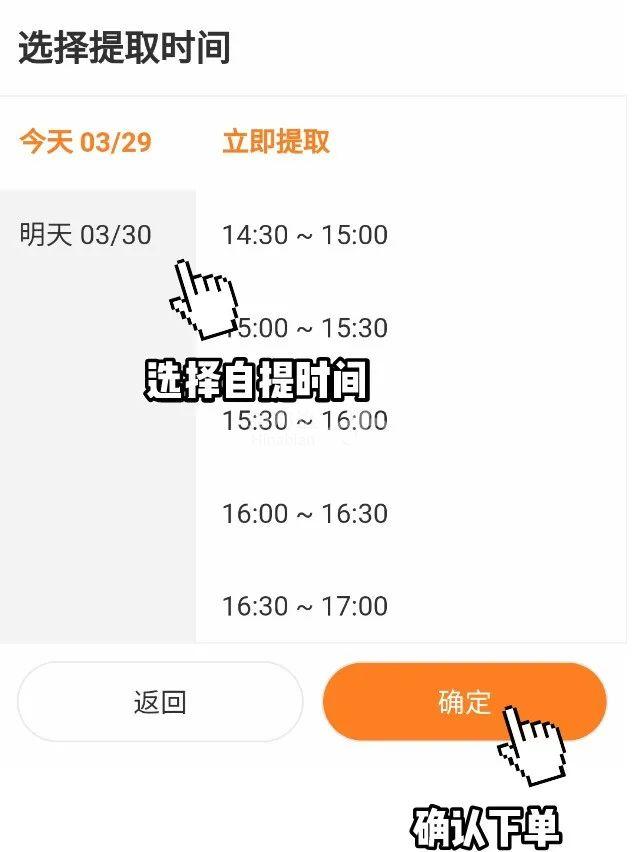Select the 16:00 ~ 16:30 time slot
640x852 pixels.
pyautogui.click(x=305, y=514)
